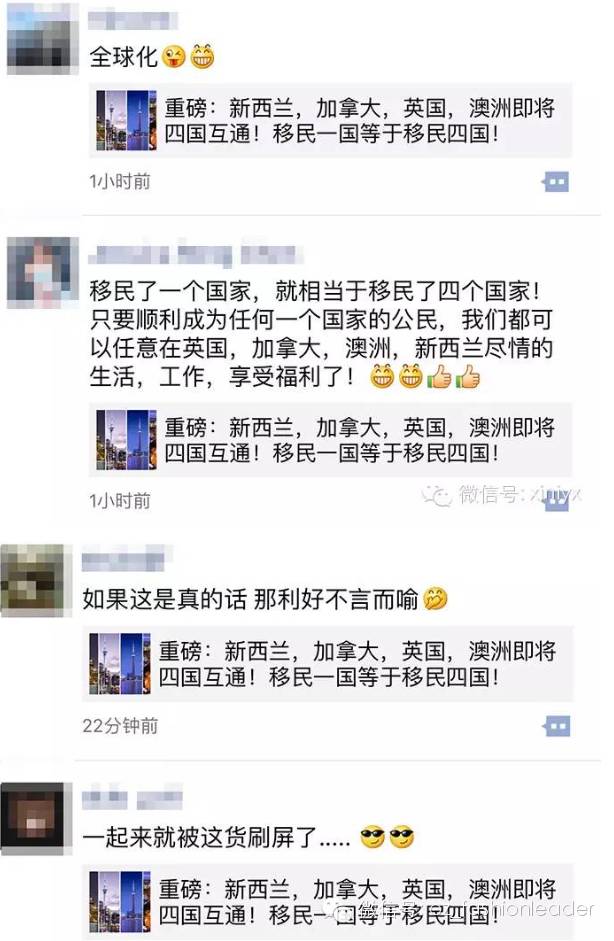Open the comment menu on the 全球化 post

[x=556, y=182]
